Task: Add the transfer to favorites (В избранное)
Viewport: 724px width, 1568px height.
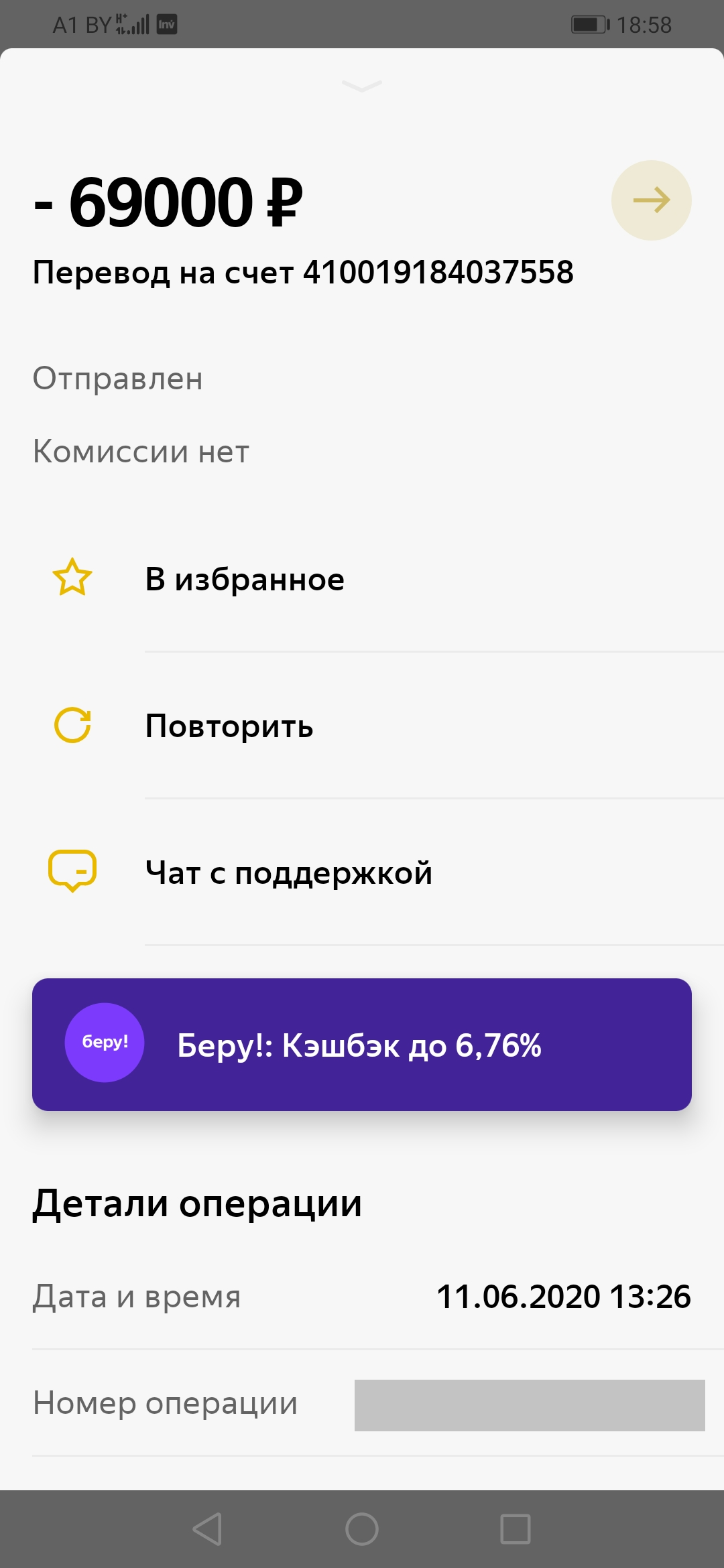Action: click(362, 579)
